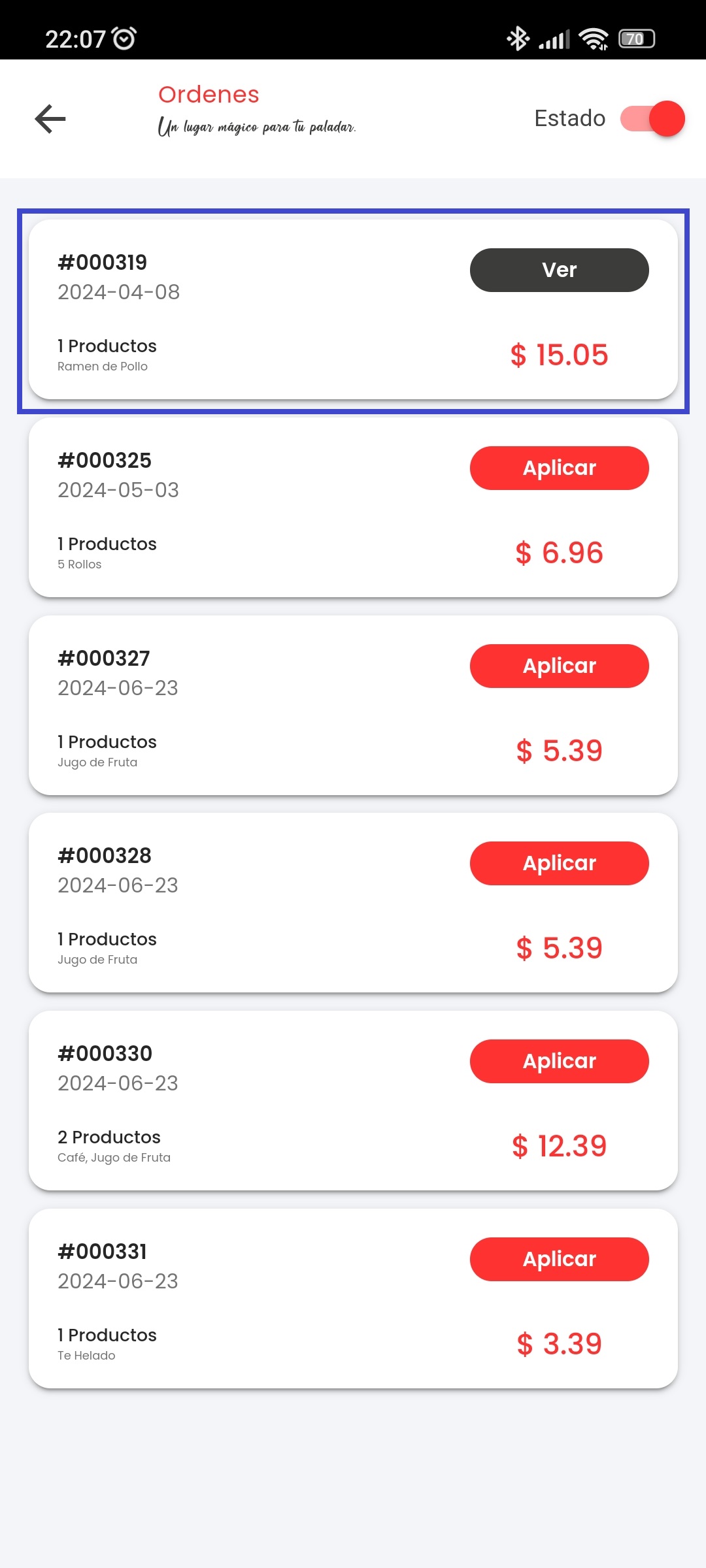Apply order #000325
Image resolution: width=706 pixels, height=1568 pixels.
tap(559, 468)
